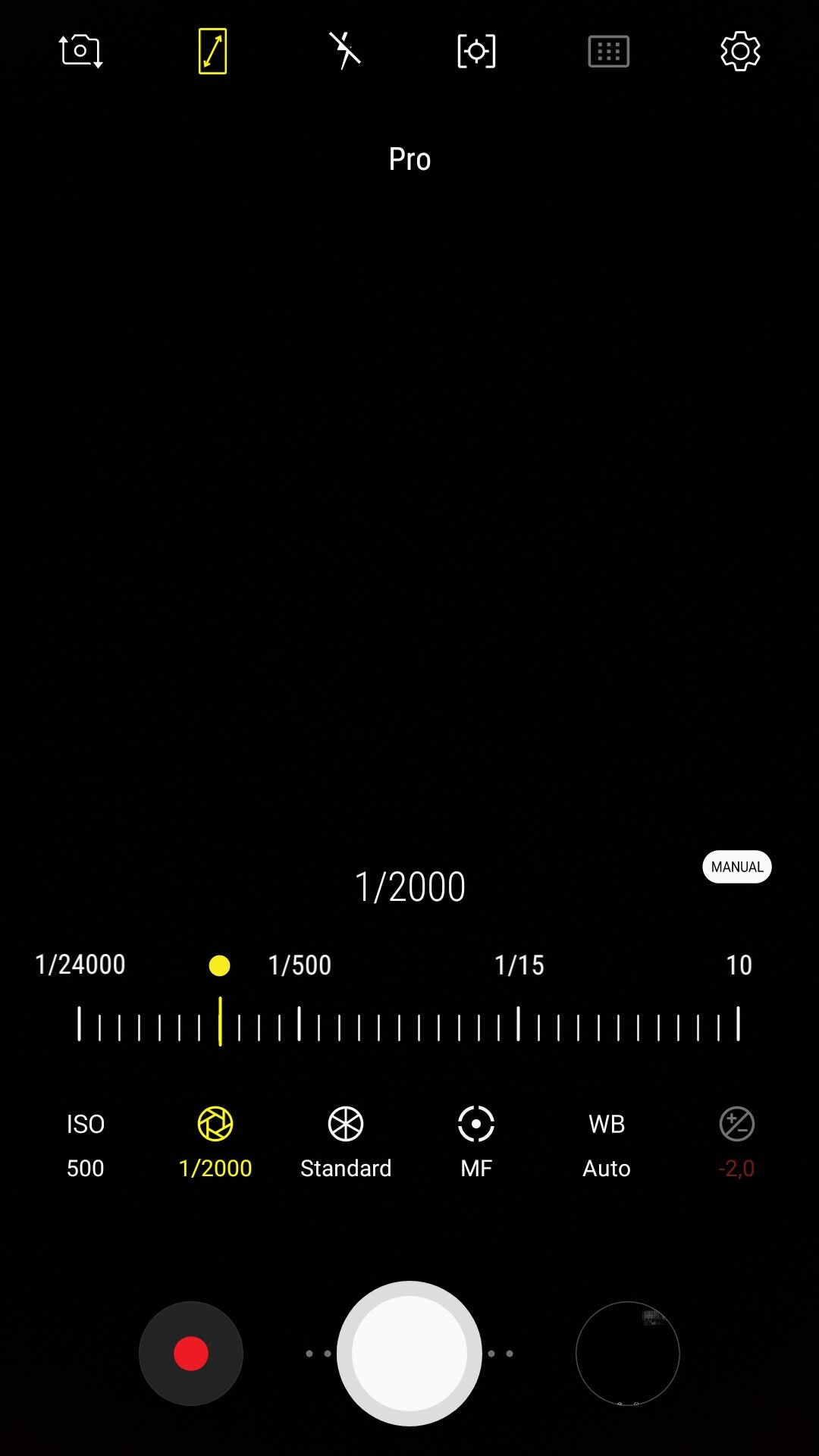Take a photo with the shutter button
Viewport: 819px width, 1456px height.
tap(409, 1354)
